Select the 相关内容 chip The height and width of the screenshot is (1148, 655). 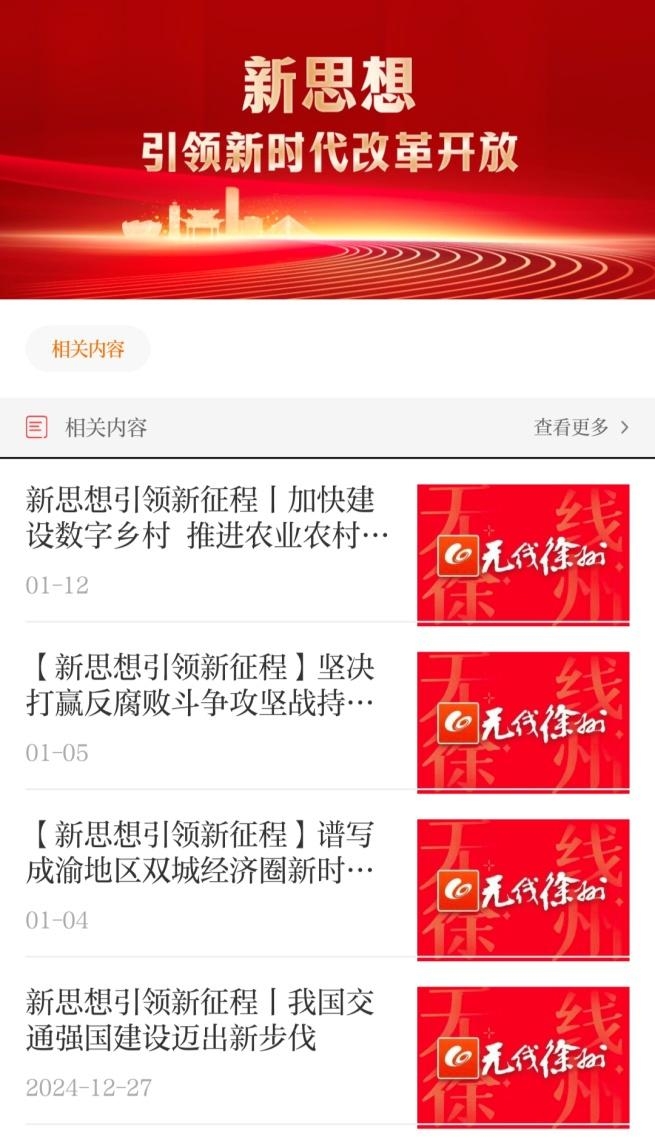88,349
